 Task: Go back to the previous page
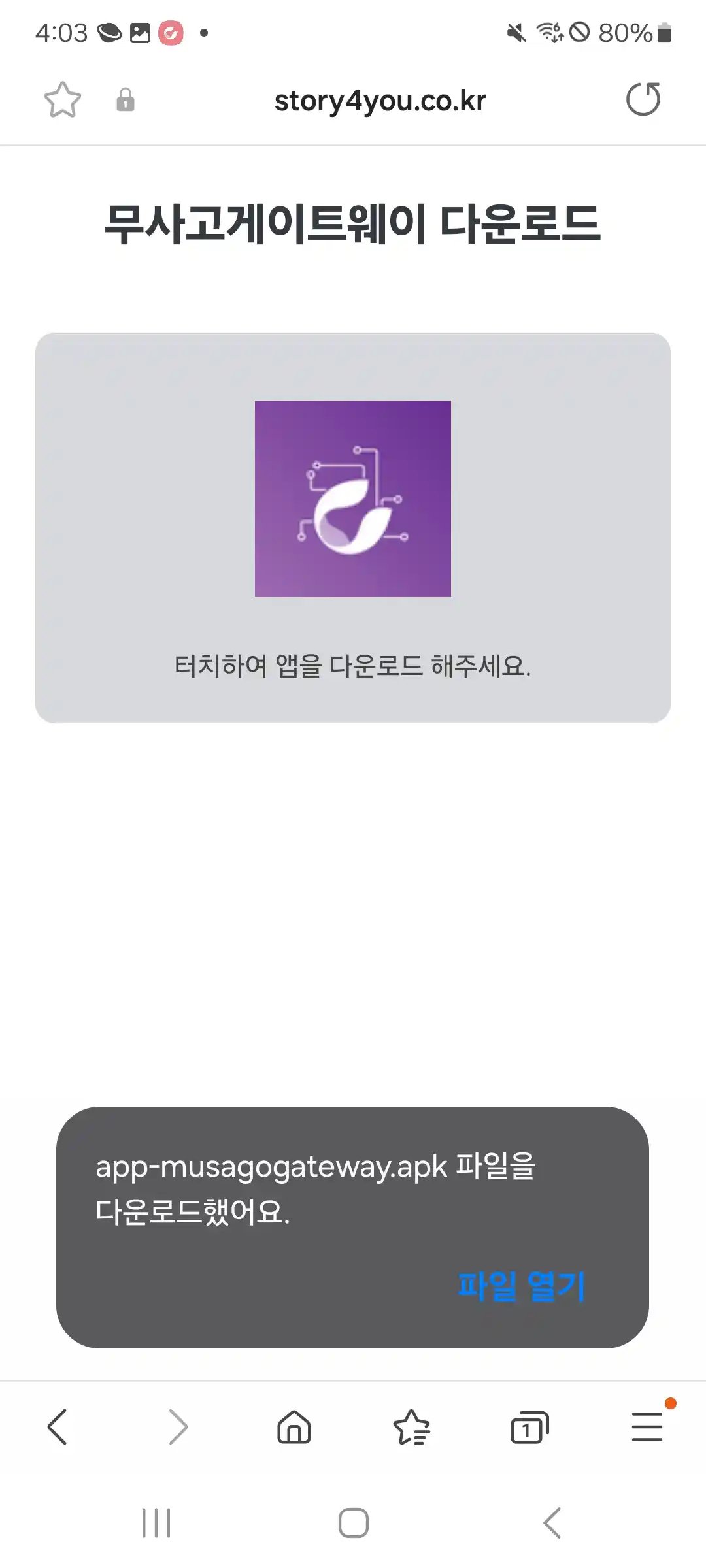(x=58, y=1427)
